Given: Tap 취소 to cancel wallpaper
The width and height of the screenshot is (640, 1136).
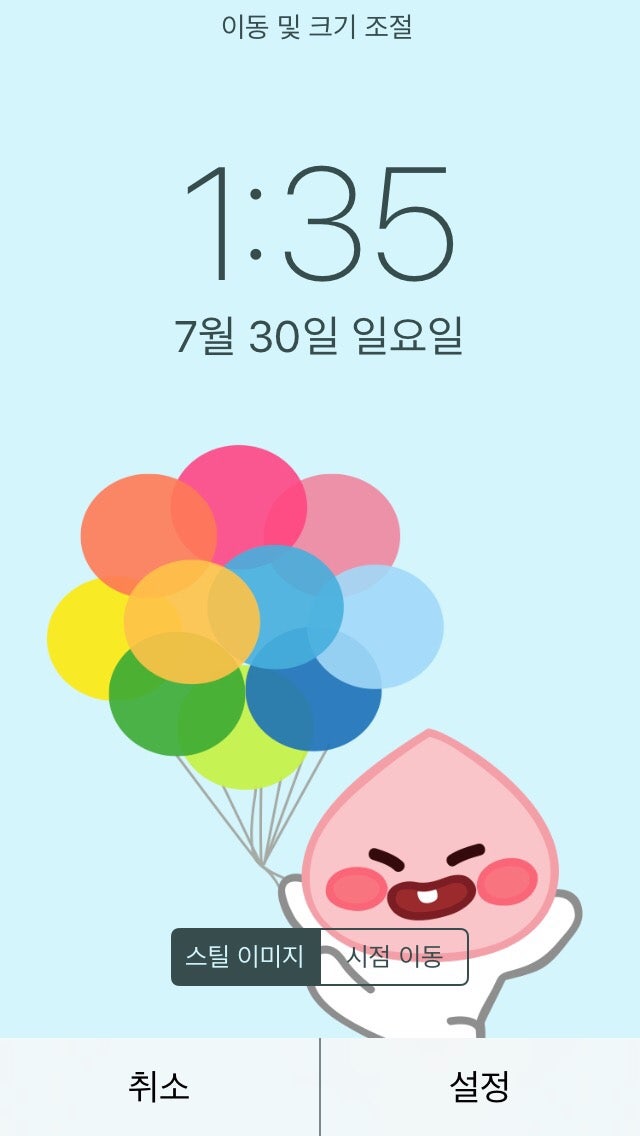Looking at the screenshot, I should [x=159, y=1087].
